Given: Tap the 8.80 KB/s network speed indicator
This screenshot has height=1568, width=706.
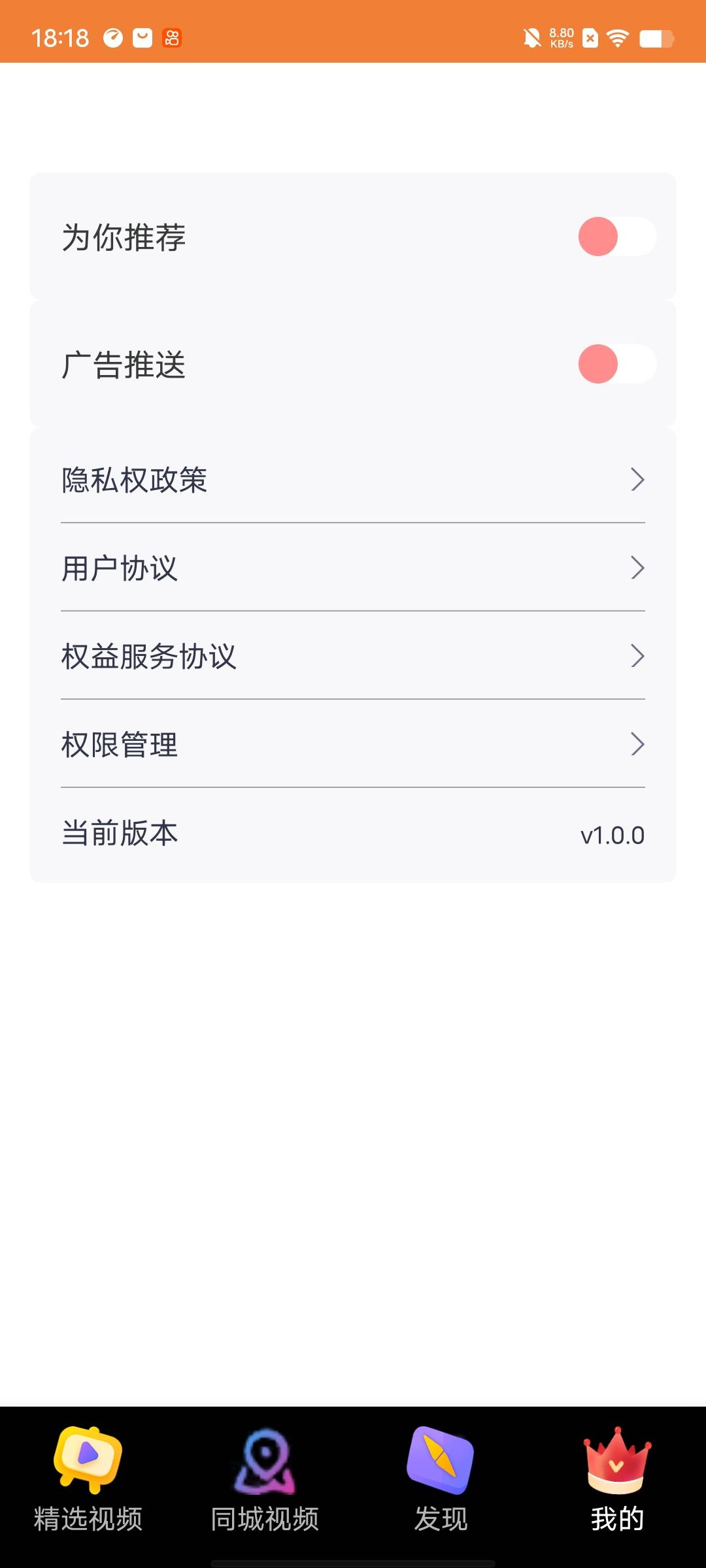Looking at the screenshot, I should [x=561, y=38].
